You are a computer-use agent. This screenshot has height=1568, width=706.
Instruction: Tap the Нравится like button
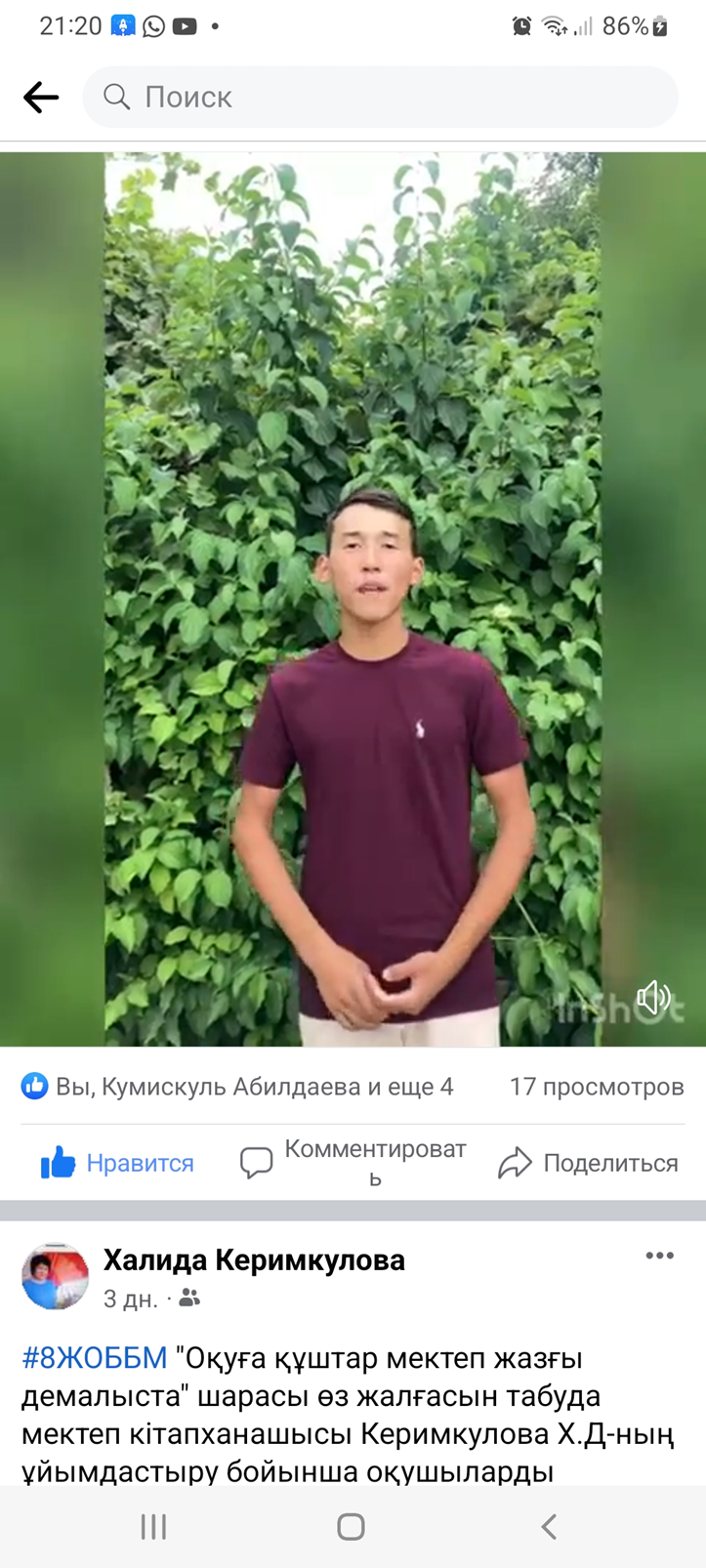[x=117, y=1163]
